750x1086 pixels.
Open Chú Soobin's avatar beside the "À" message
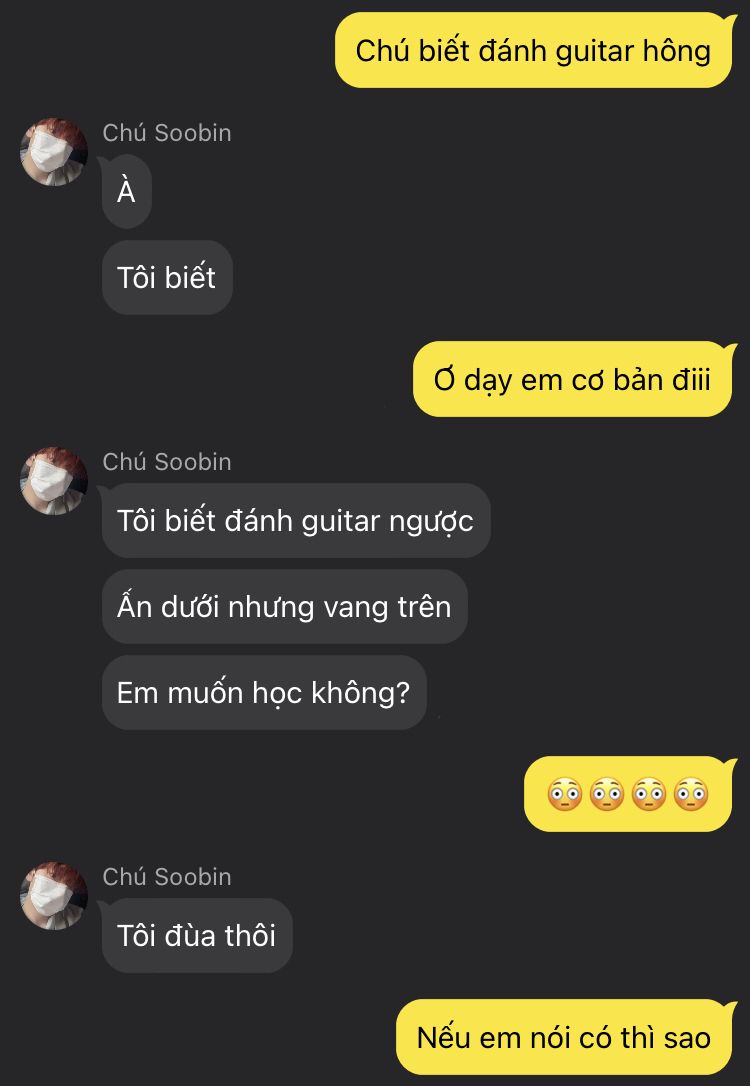(54, 152)
